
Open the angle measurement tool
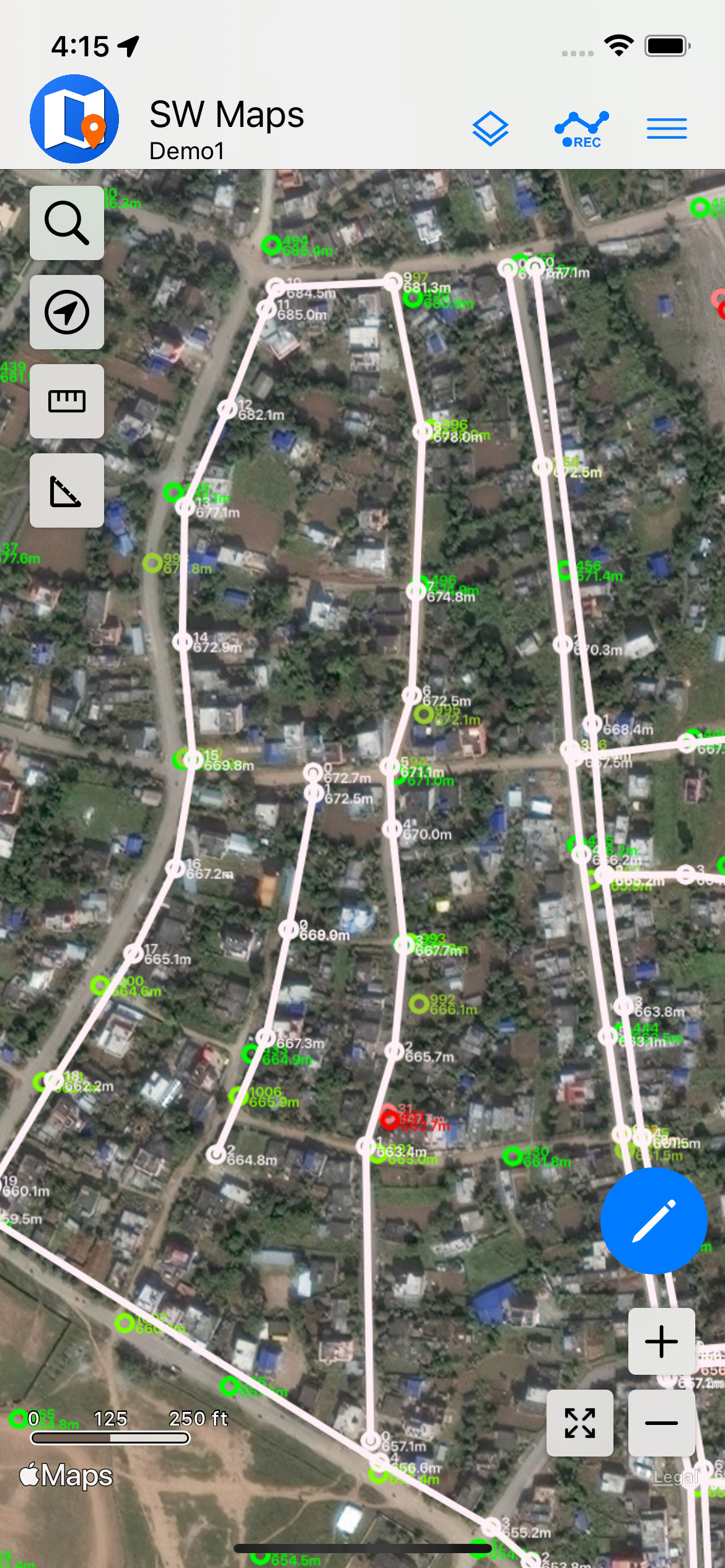tap(67, 490)
